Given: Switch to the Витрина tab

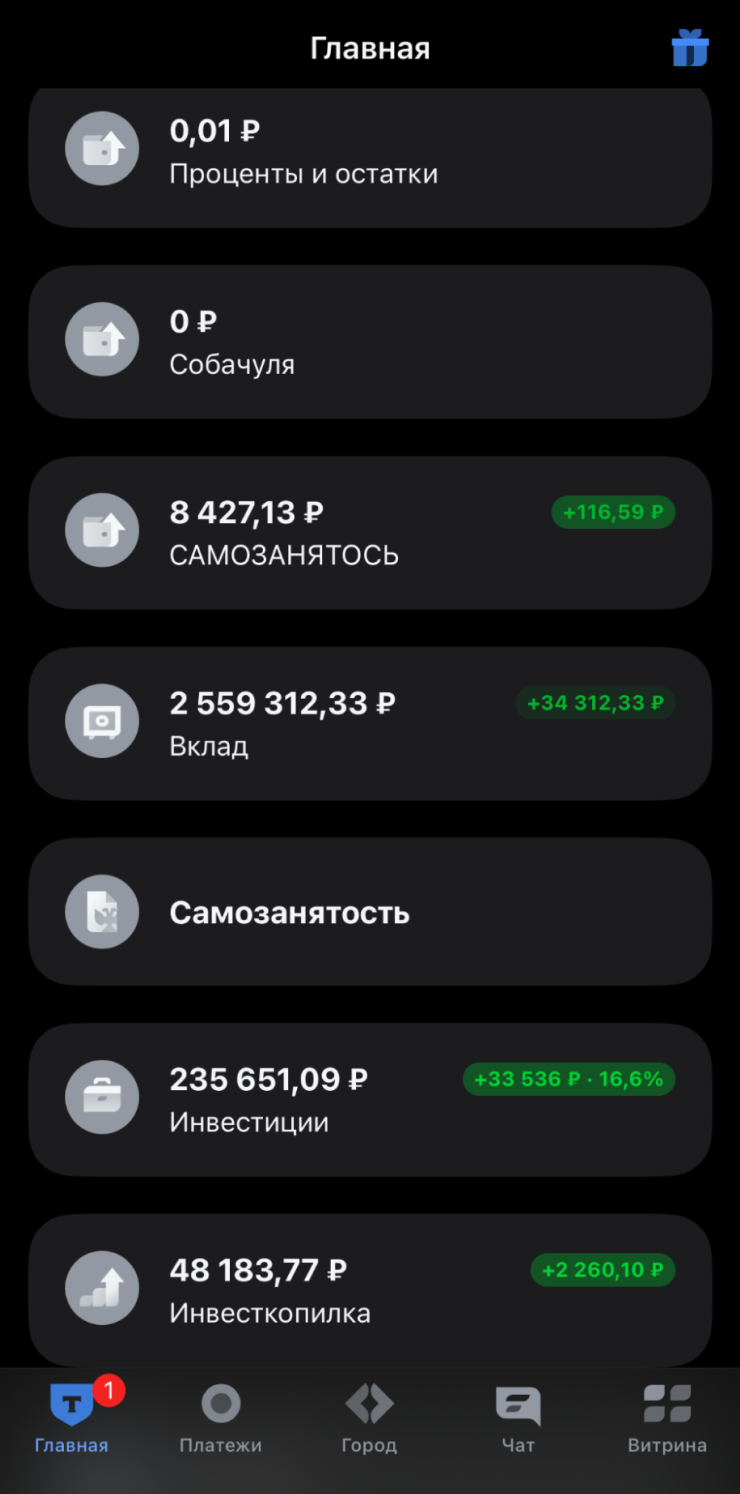Looking at the screenshot, I should 667,1418.
